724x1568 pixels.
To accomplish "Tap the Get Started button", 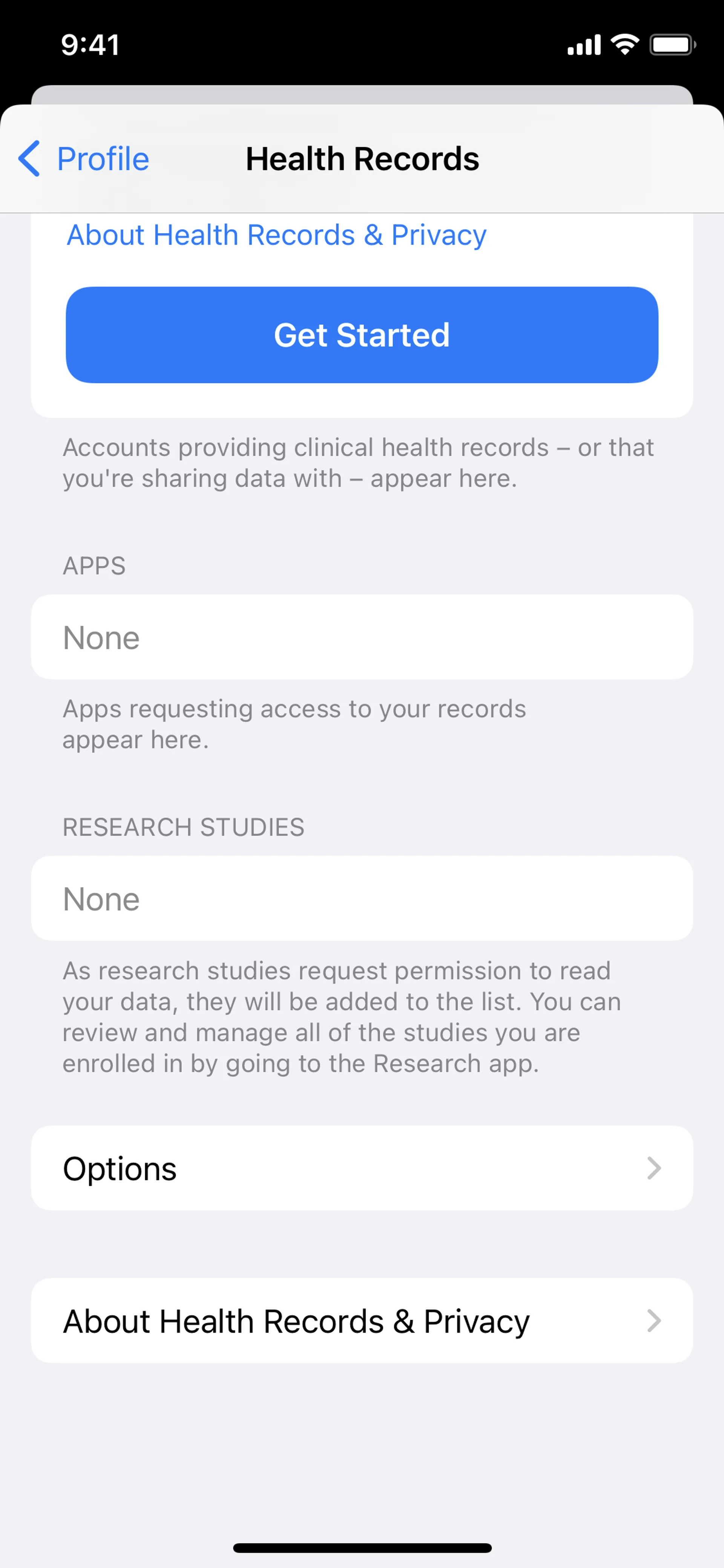I will point(361,335).
